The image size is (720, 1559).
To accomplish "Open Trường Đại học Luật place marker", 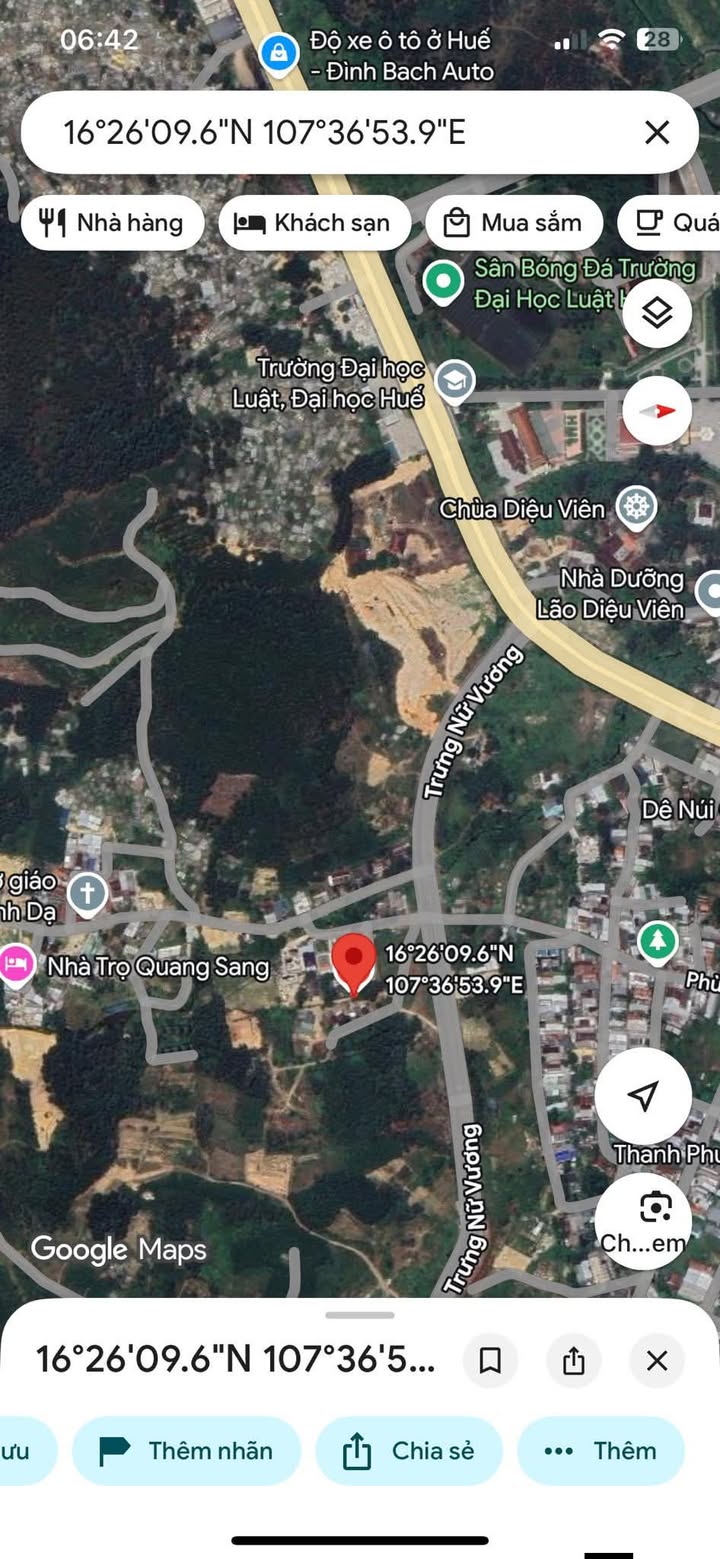I will [455, 381].
